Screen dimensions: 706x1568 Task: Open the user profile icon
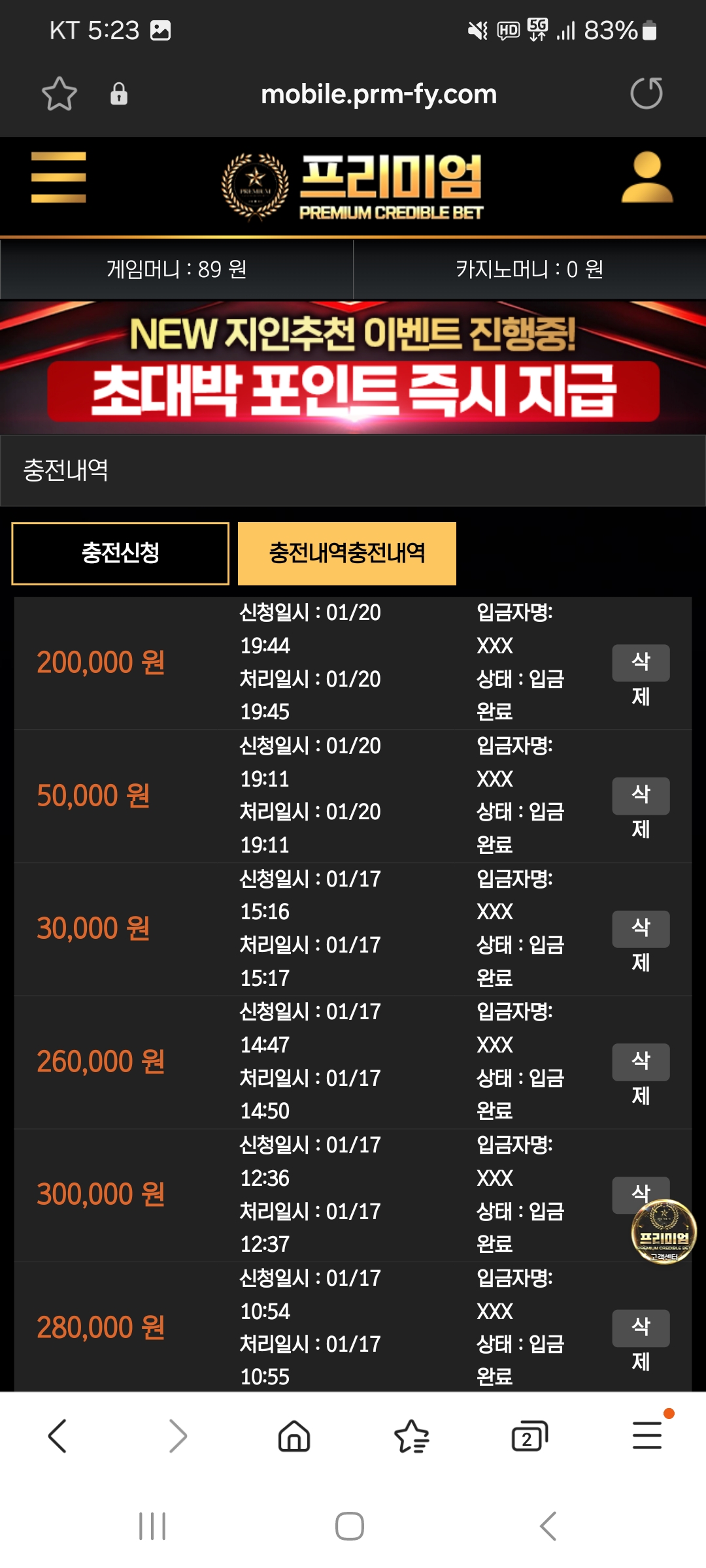pyautogui.click(x=647, y=177)
